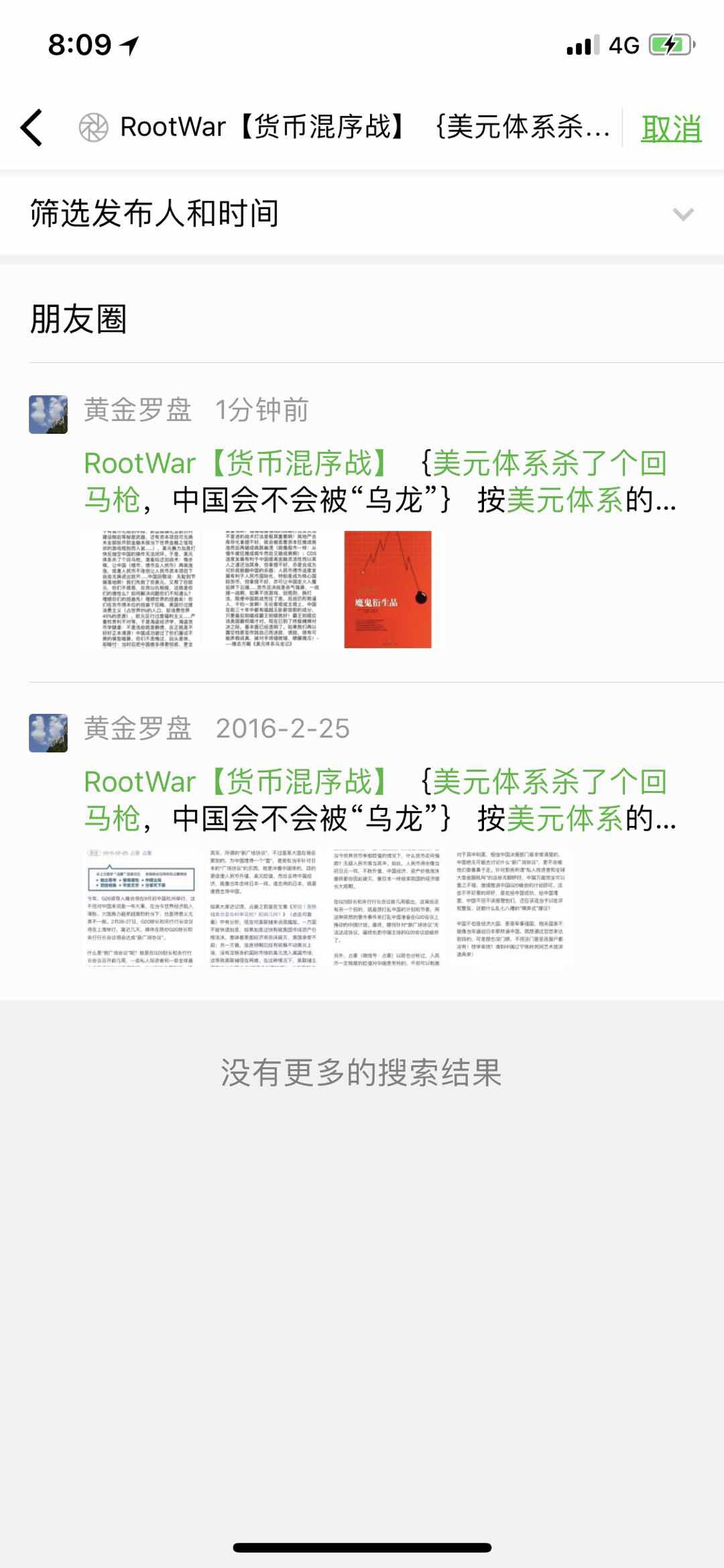Image resolution: width=724 pixels, height=1568 pixels.
Task: Cancel the search with 取消
Action: [x=671, y=128]
